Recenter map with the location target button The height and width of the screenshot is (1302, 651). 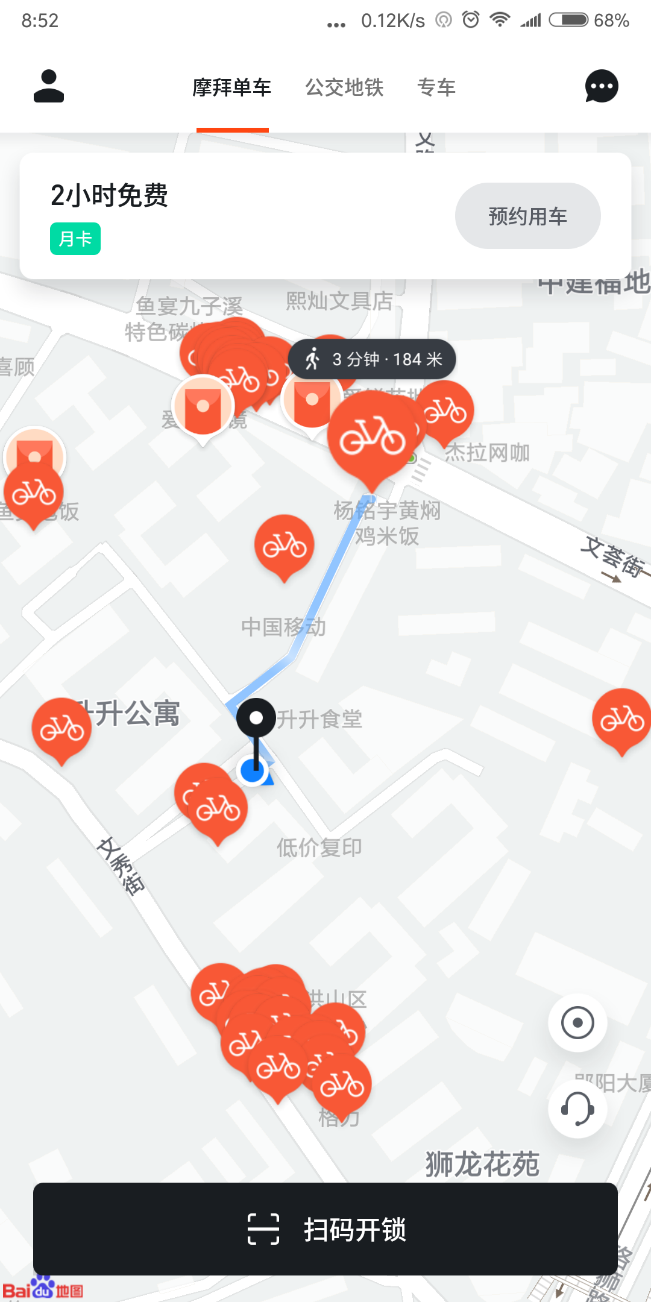click(x=578, y=1023)
